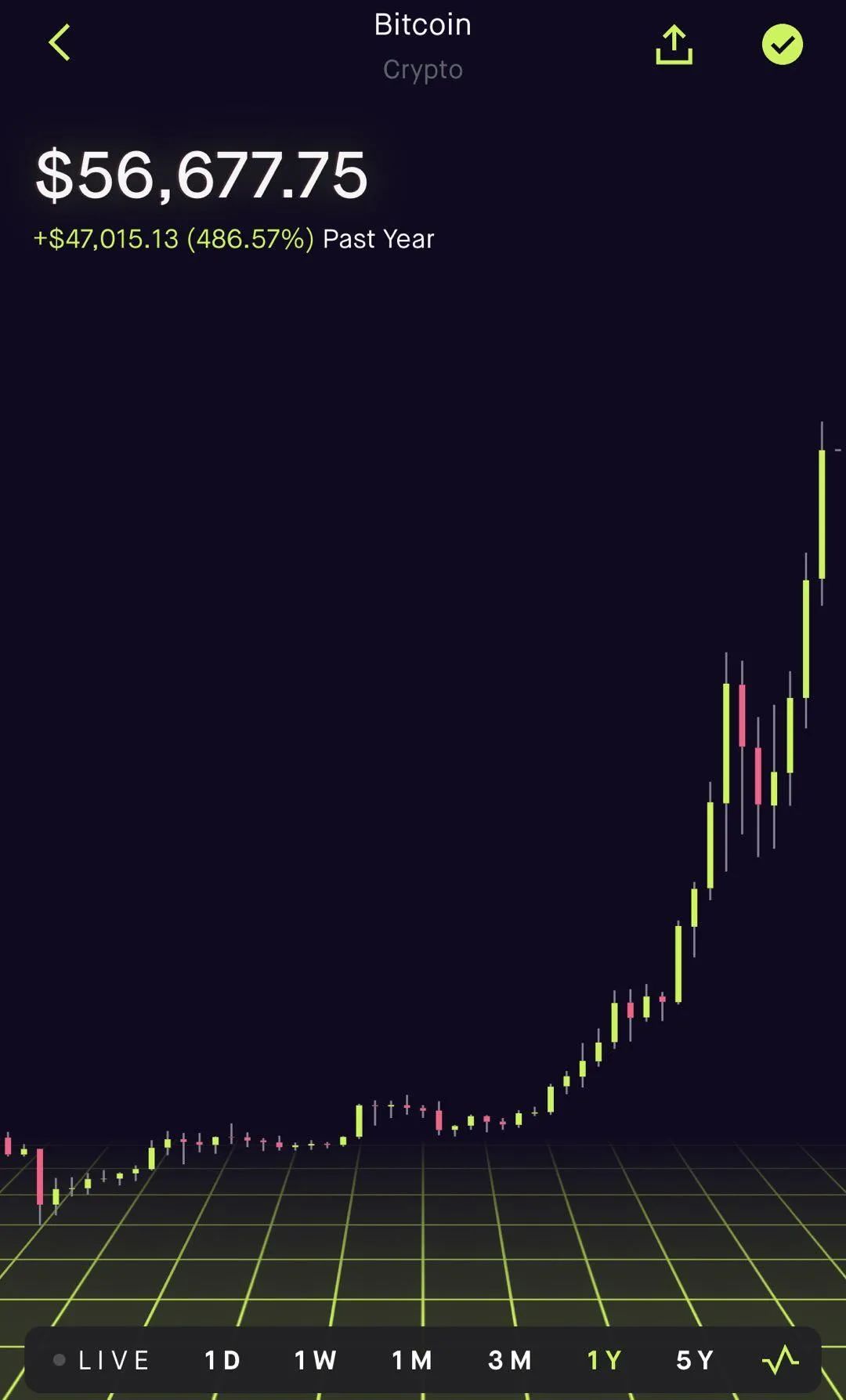Select the 1D time range

222,1360
